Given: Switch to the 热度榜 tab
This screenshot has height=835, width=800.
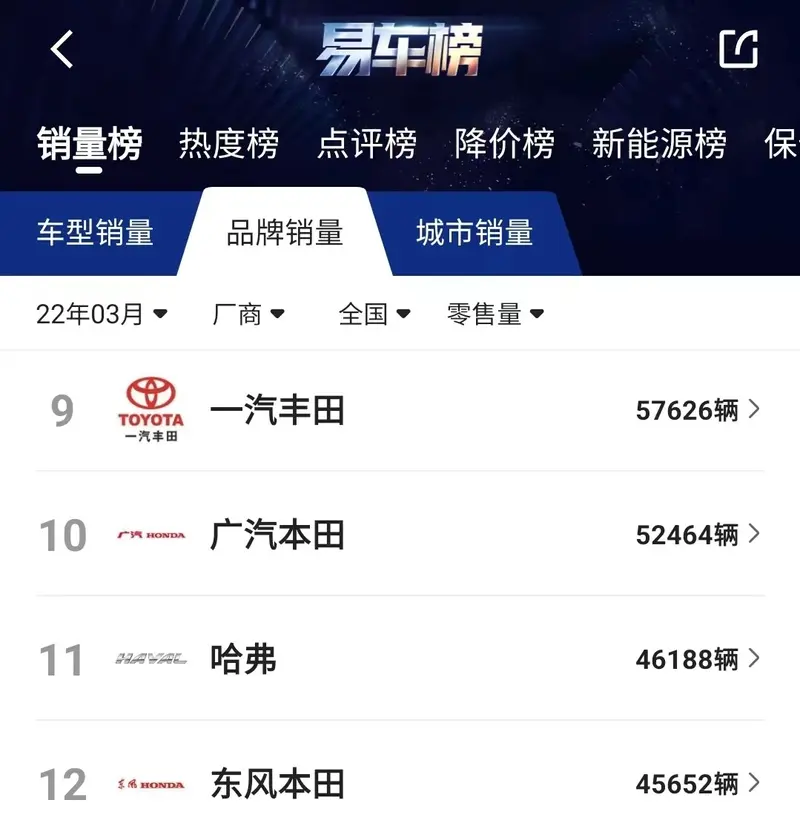Looking at the screenshot, I should coord(228,144).
